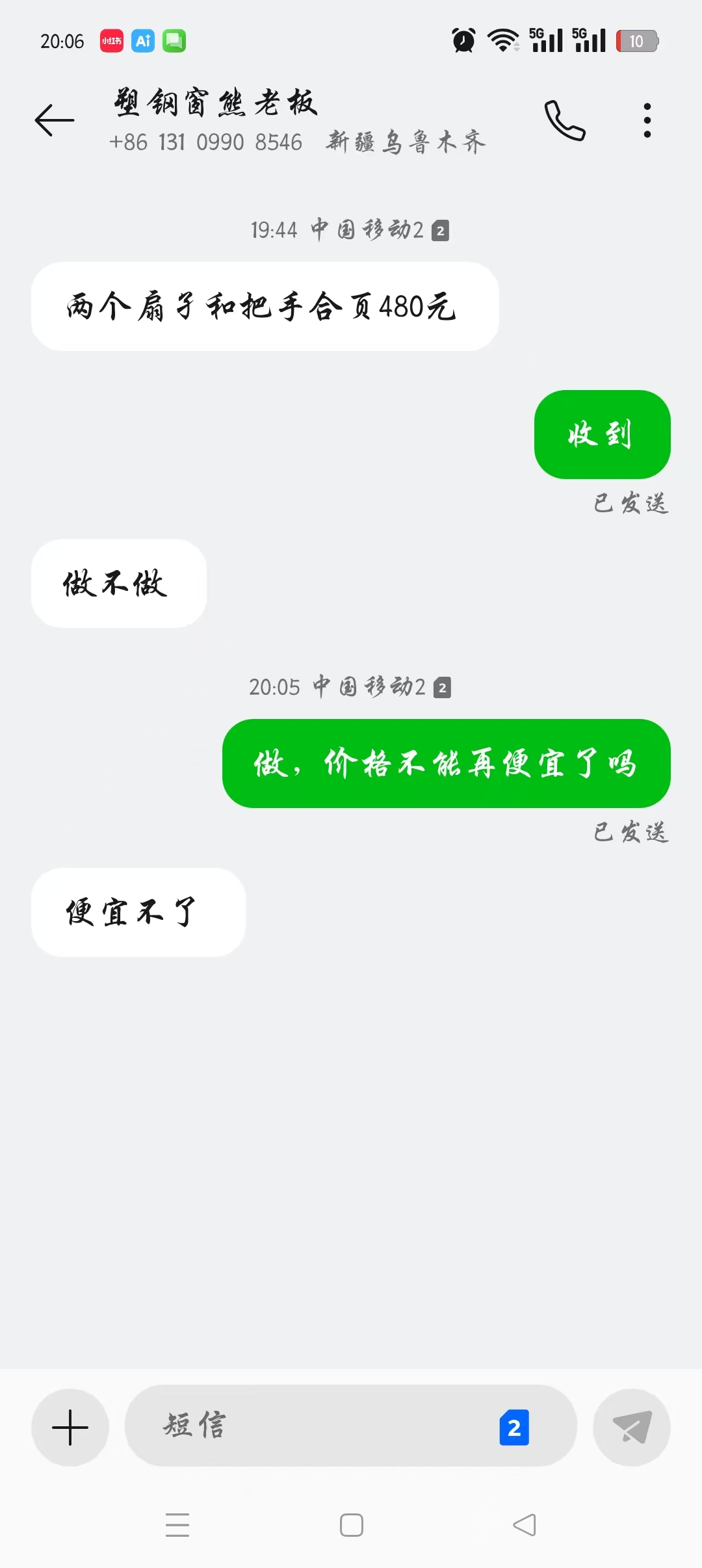This screenshot has height=1568, width=702.
Task: Switch the SIM card 2 selector
Action: tap(514, 1428)
